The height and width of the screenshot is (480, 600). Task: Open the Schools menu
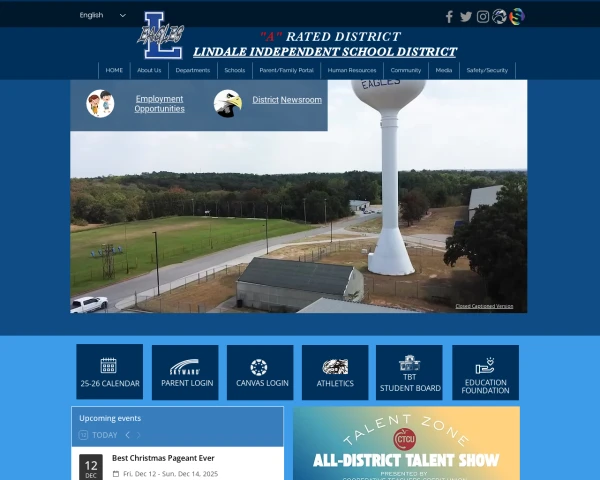[234, 70]
